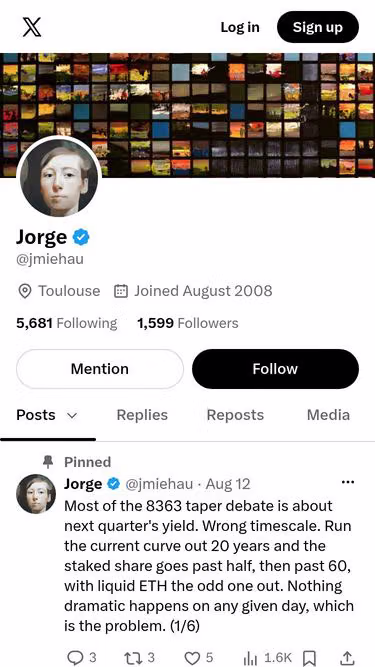The width and height of the screenshot is (375, 667).
Task: Switch to the Reposts tab
Action: click(x=235, y=415)
